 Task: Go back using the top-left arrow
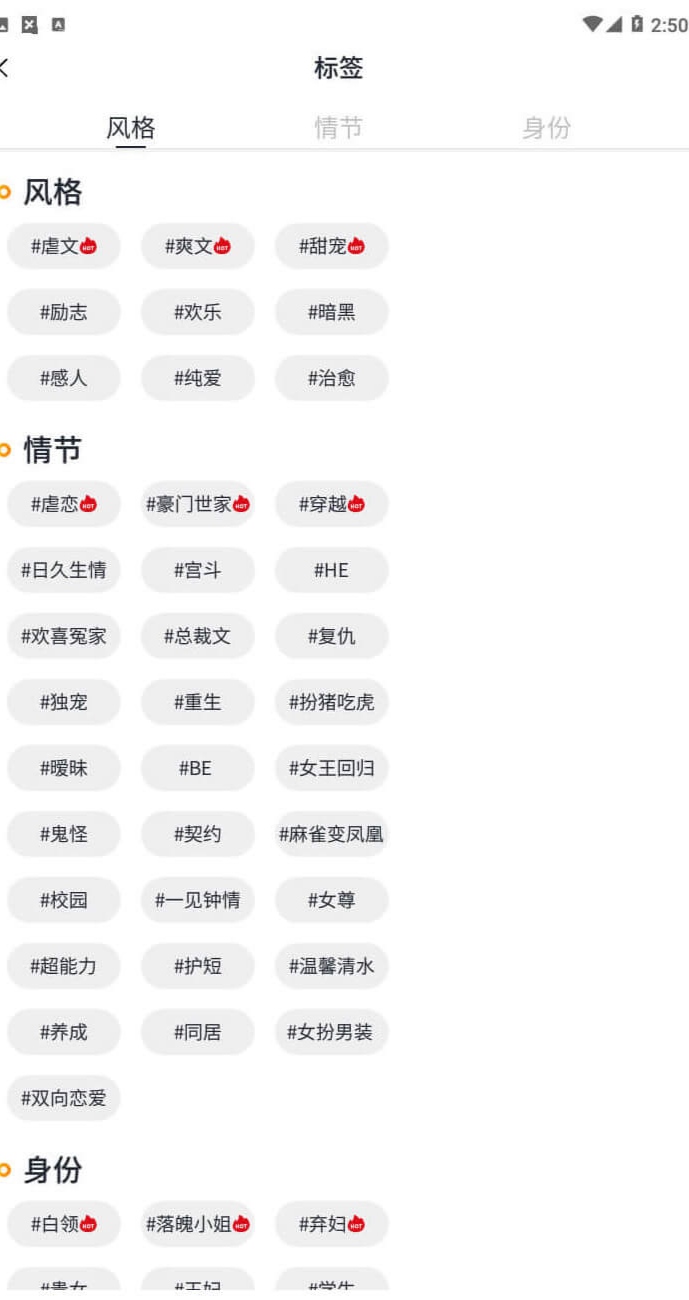click(5, 68)
